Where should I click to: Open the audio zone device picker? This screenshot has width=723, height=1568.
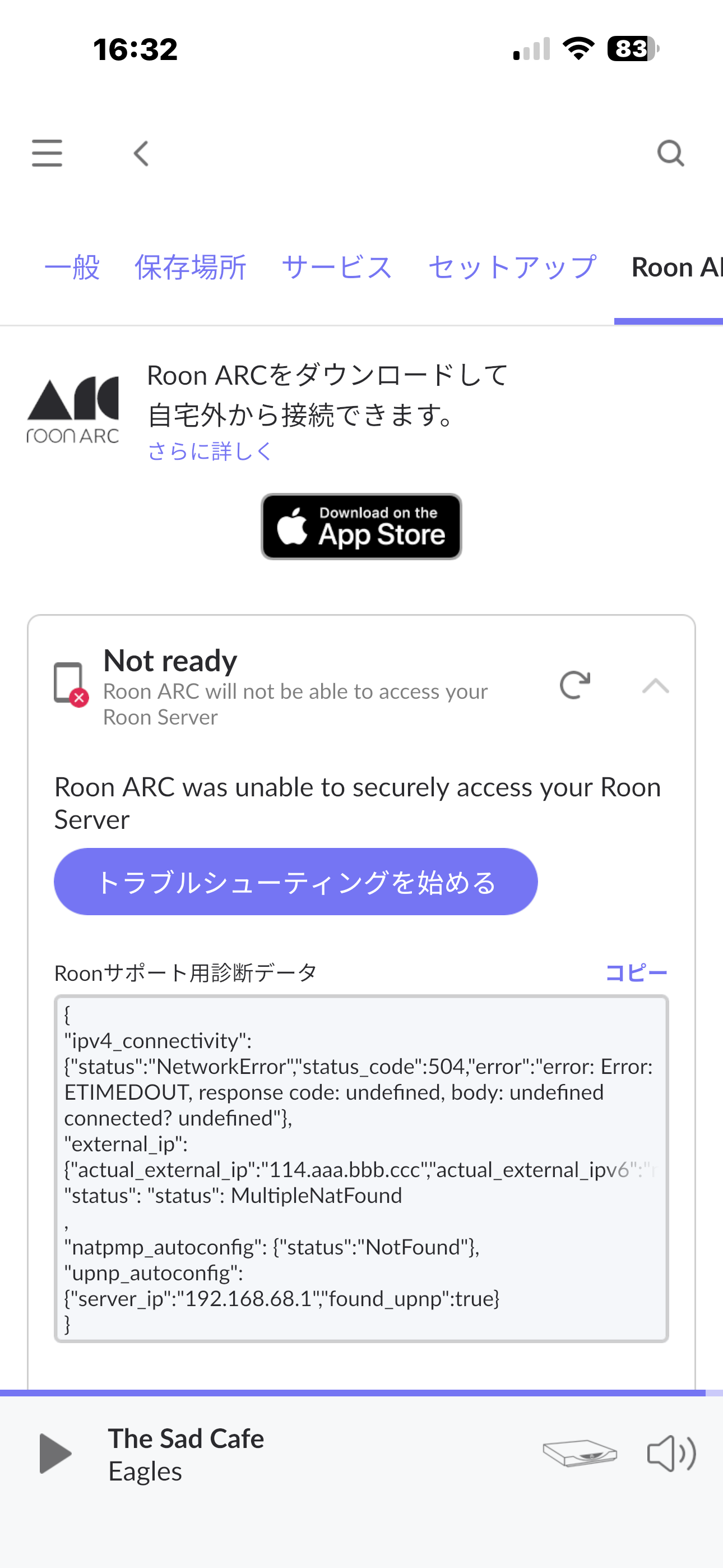[x=580, y=1453]
